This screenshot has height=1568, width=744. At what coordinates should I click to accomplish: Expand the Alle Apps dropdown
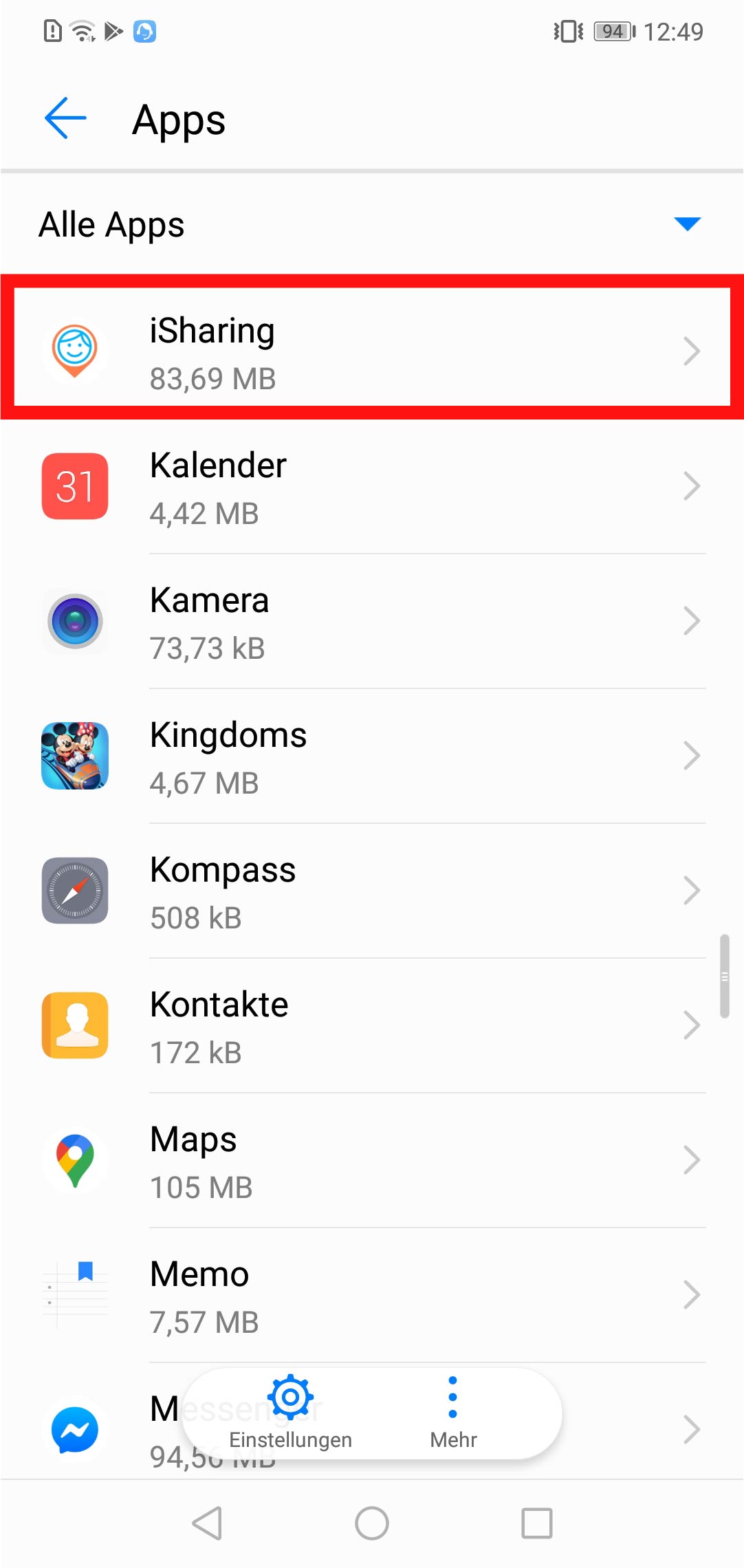click(x=686, y=224)
